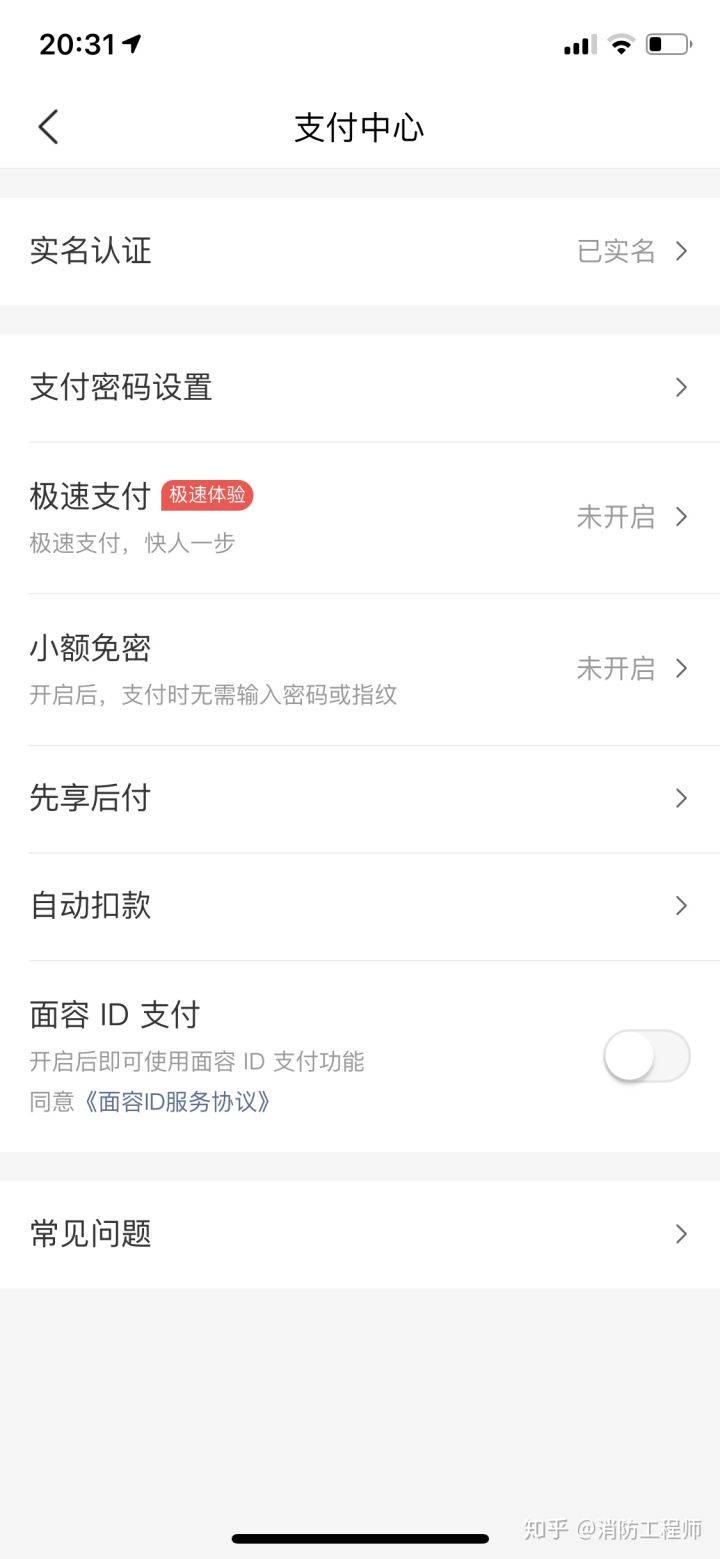720x1559 pixels.
Task: Expand 常见问题 with its chevron
Action: point(682,1234)
